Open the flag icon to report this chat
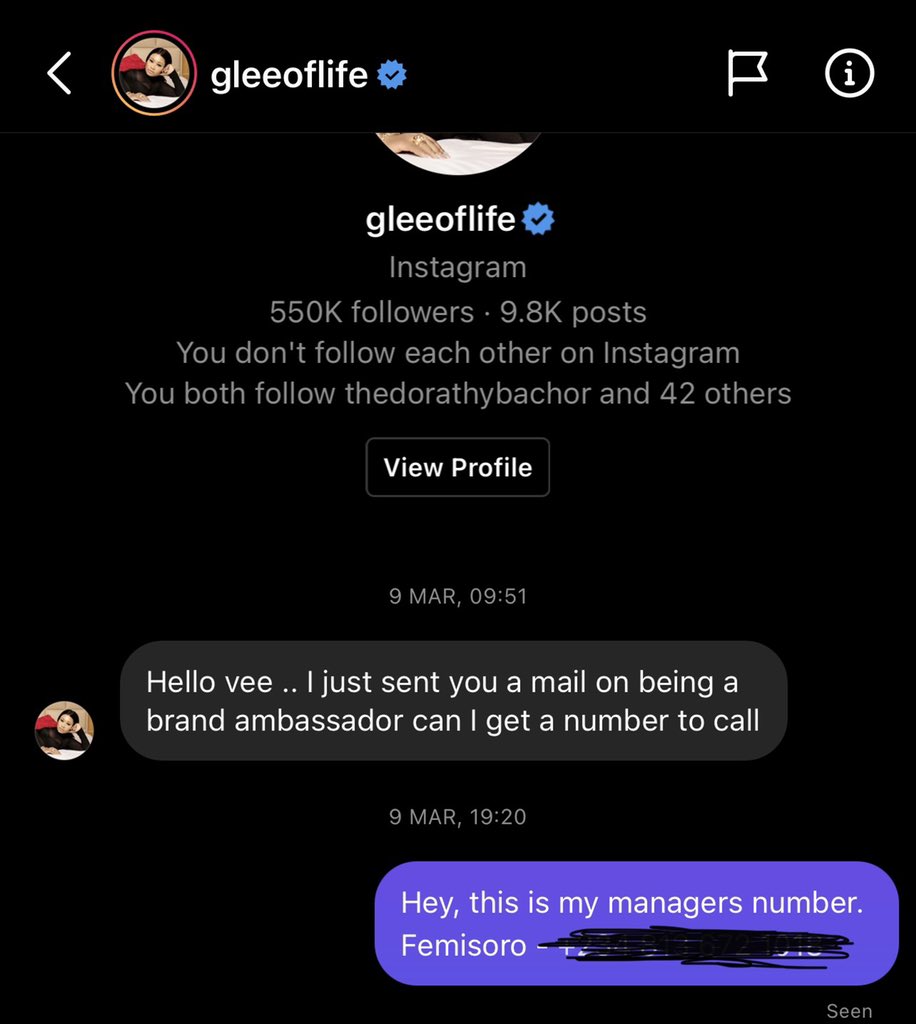916x1024 pixels. pos(746,75)
